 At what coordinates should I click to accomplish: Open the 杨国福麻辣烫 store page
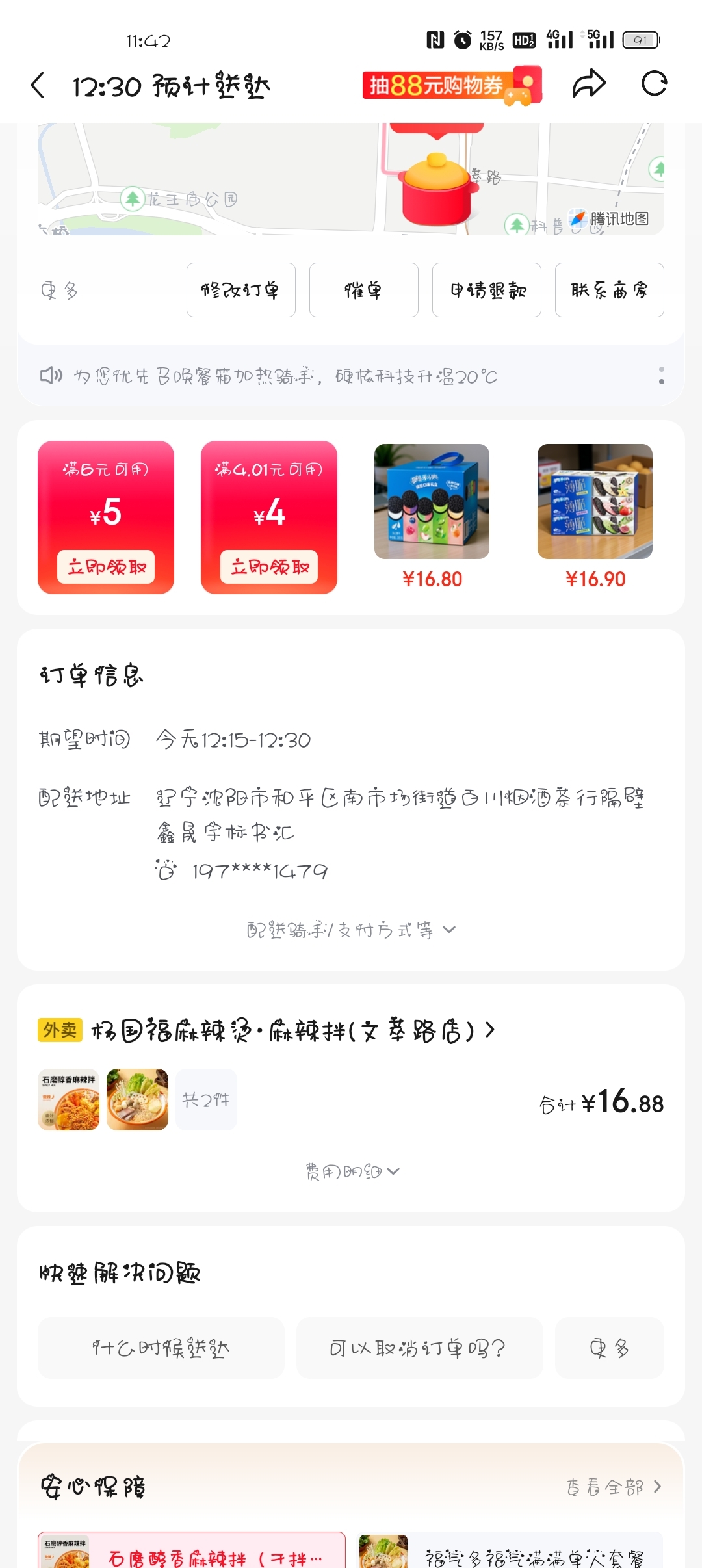coord(292,1030)
